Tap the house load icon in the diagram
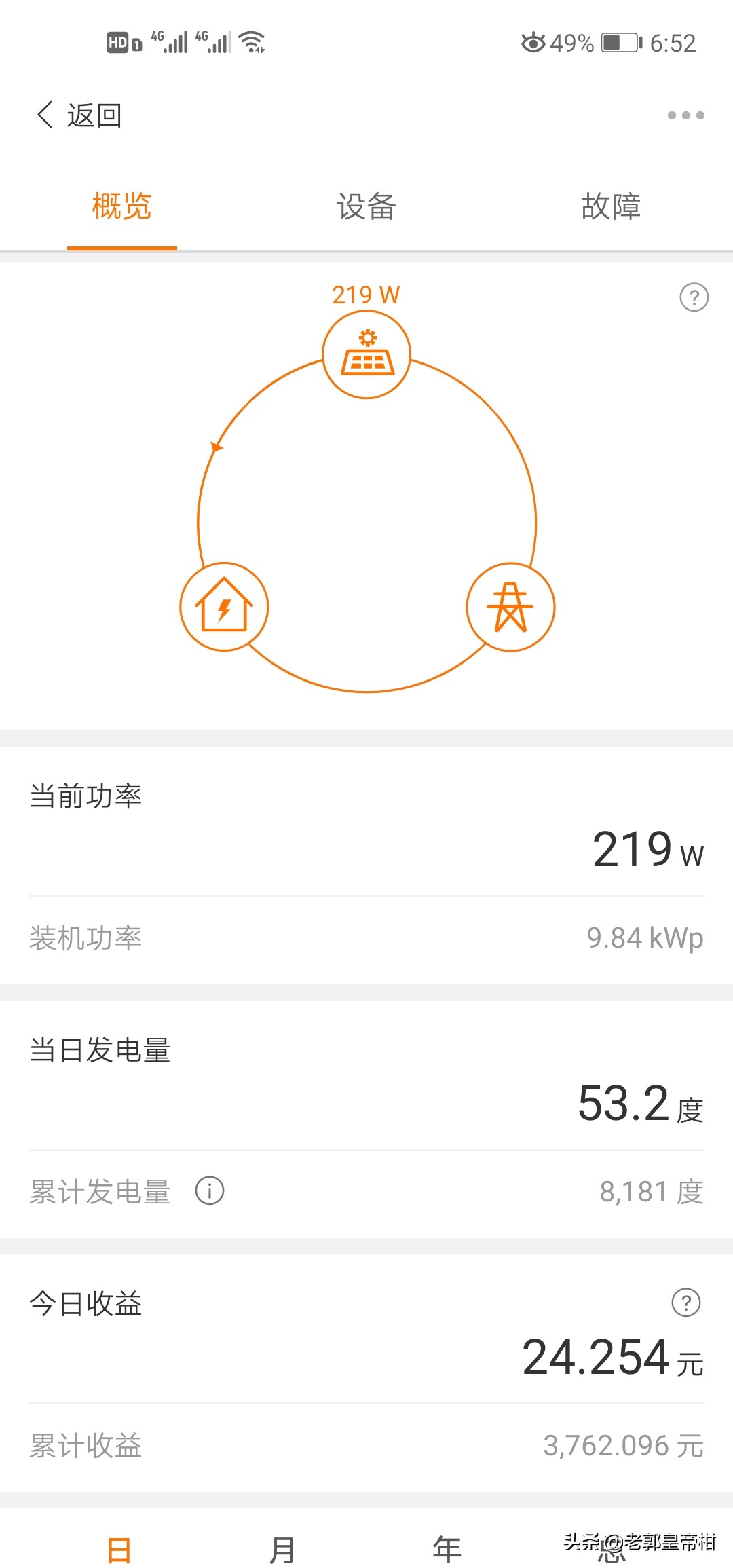The height and width of the screenshot is (1568, 733). pyautogui.click(x=224, y=607)
